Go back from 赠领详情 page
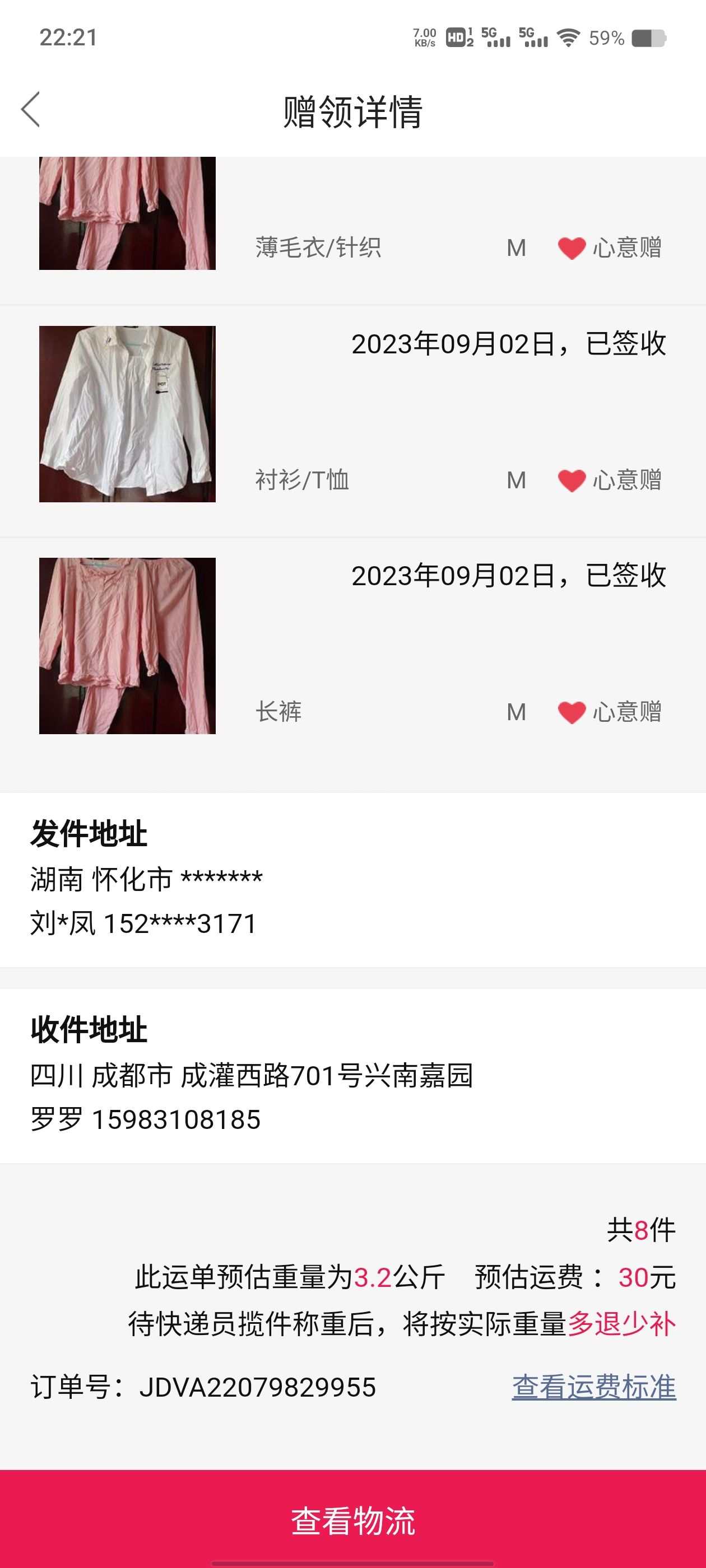This screenshot has width=706, height=1568. pos(30,110)
